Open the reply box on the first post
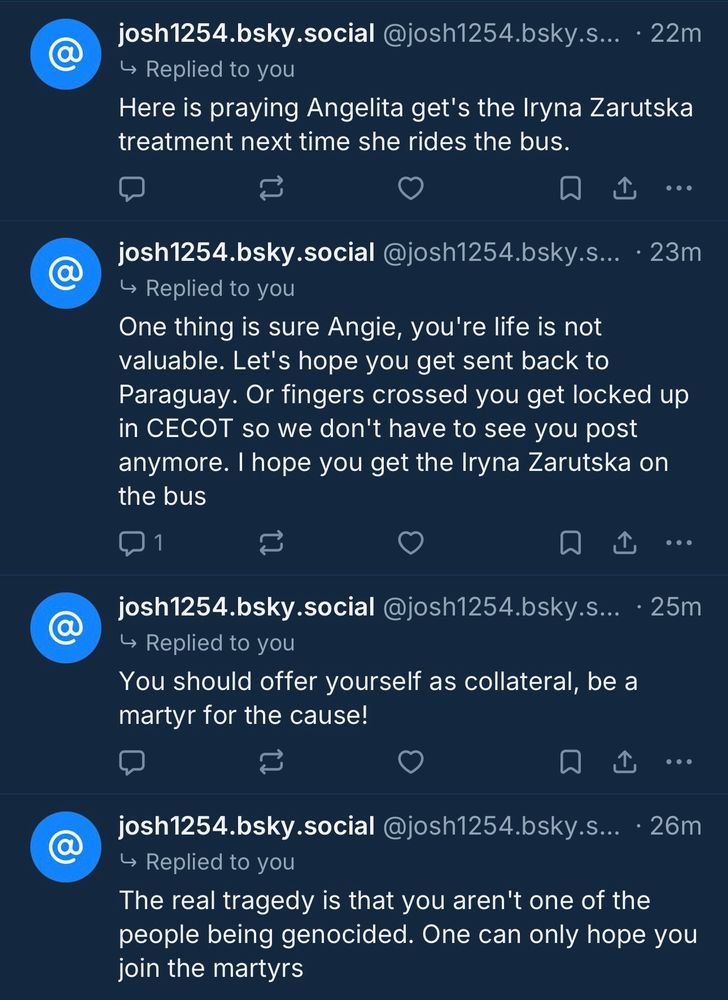Image resolution: width=728 pixels, height=1000 pixels. tap(132, 188)
